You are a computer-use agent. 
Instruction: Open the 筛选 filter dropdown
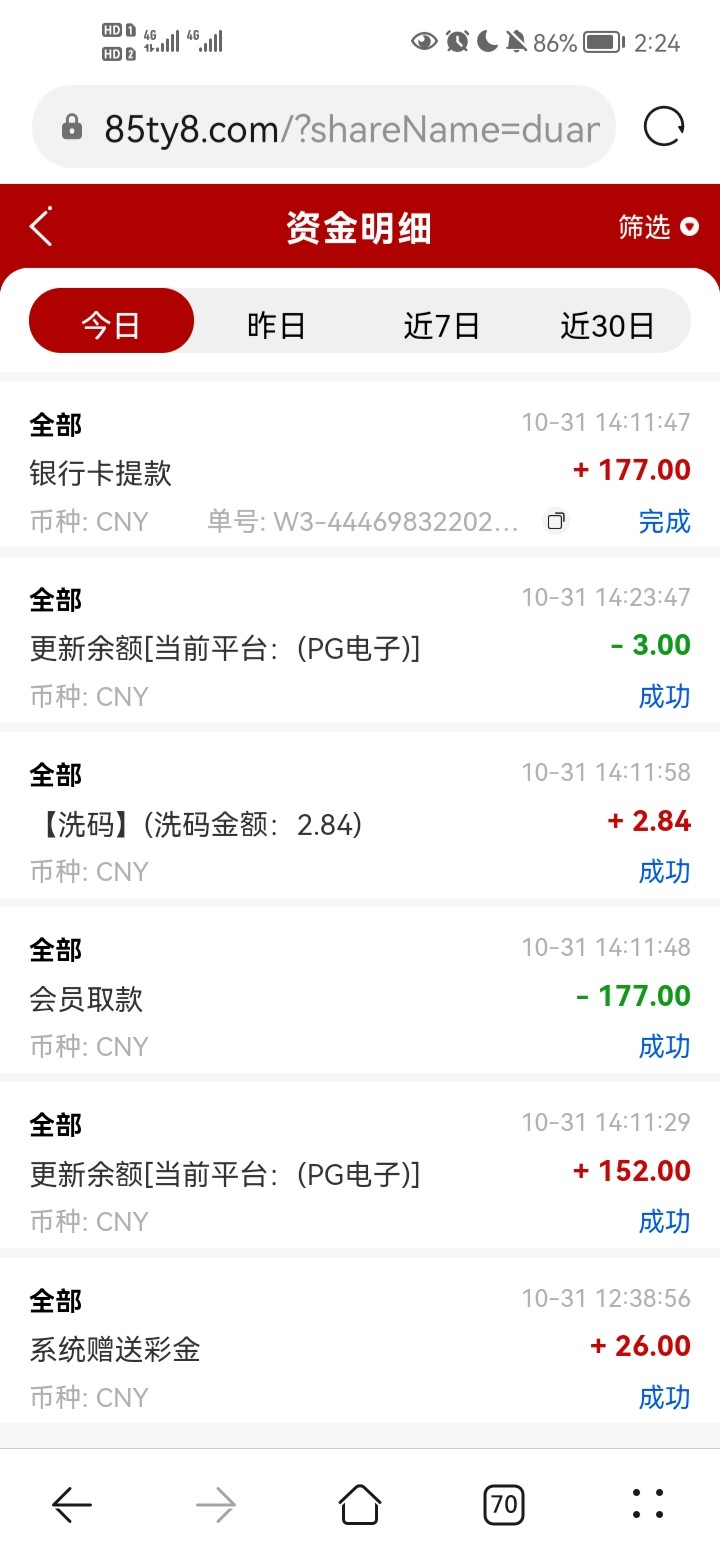658,227
